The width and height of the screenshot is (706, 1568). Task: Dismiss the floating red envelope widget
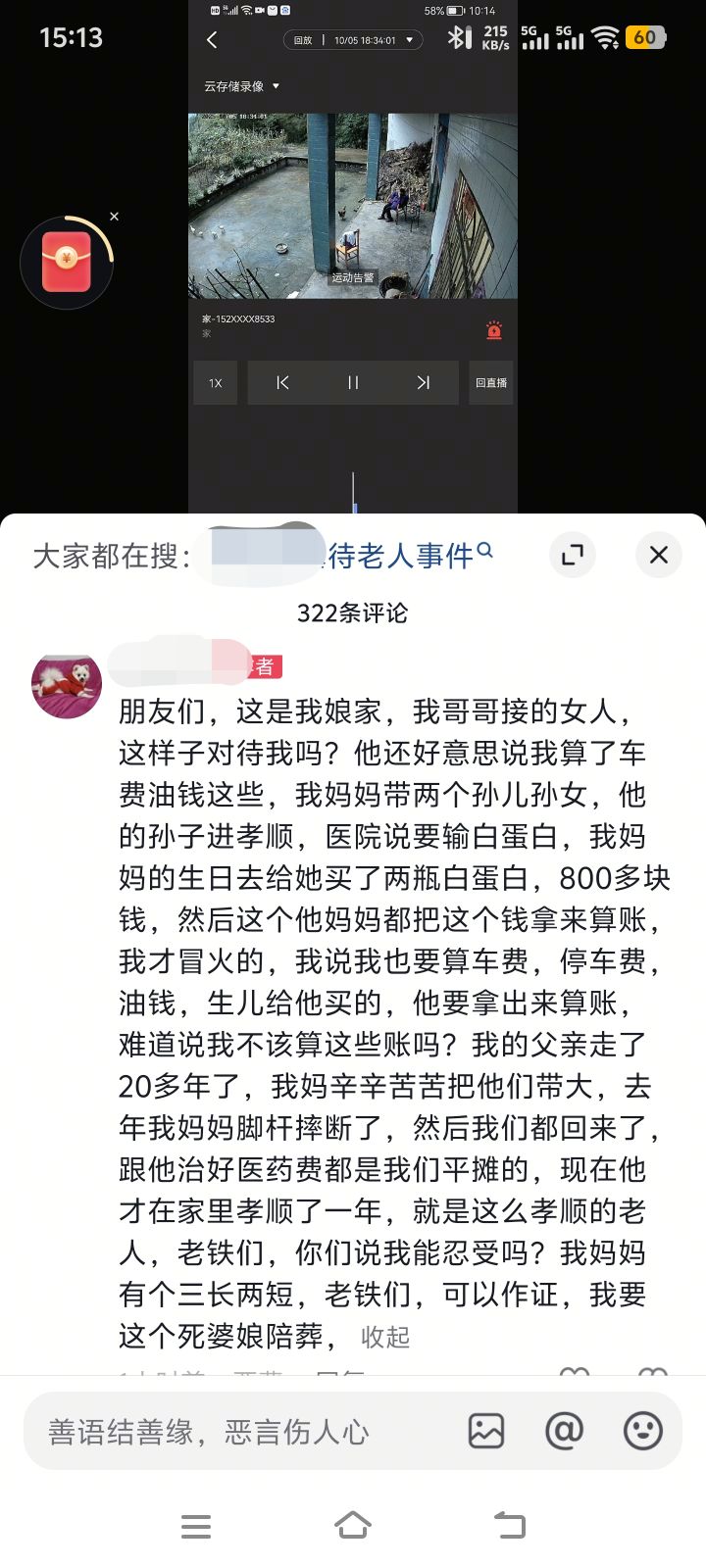(115, 217)
